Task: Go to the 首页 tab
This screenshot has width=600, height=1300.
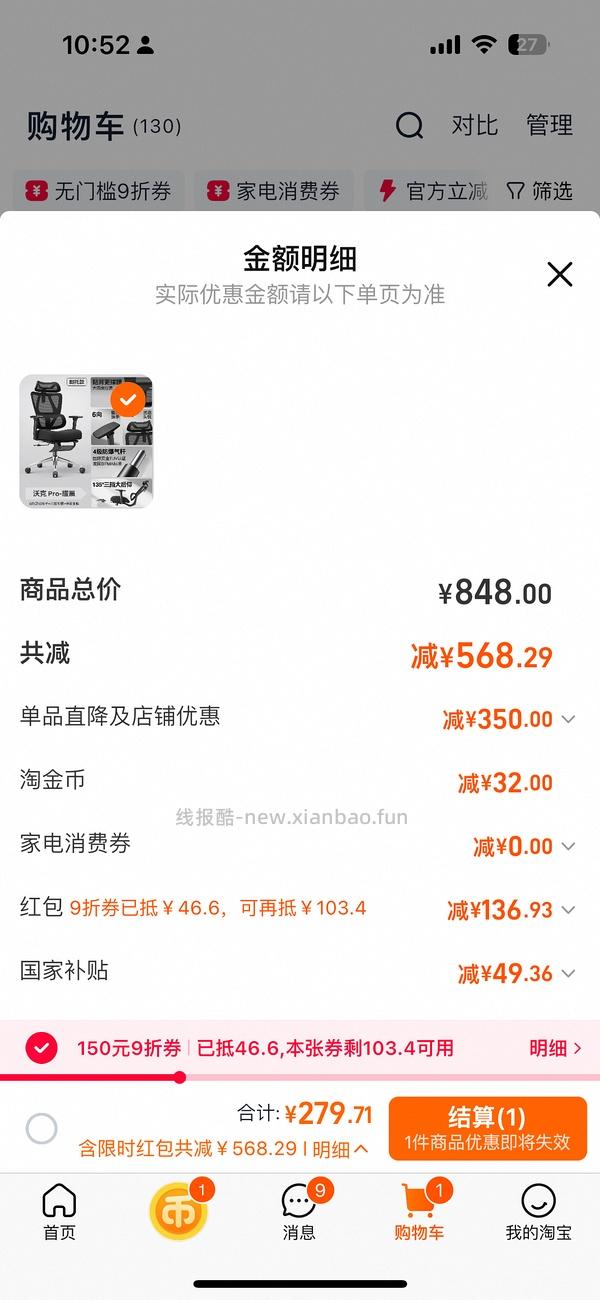Action: (59, 1211)
